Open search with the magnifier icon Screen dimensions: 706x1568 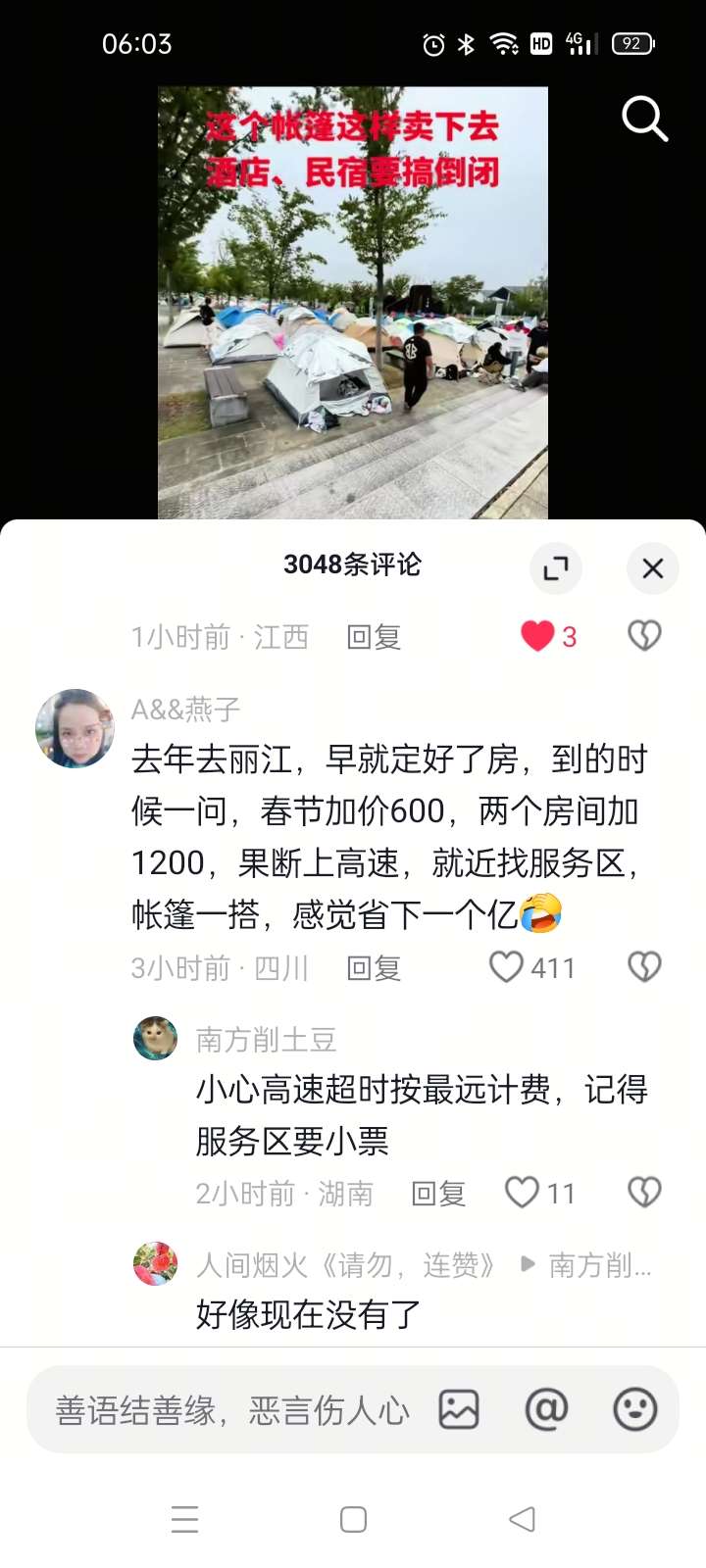[644, 120]
